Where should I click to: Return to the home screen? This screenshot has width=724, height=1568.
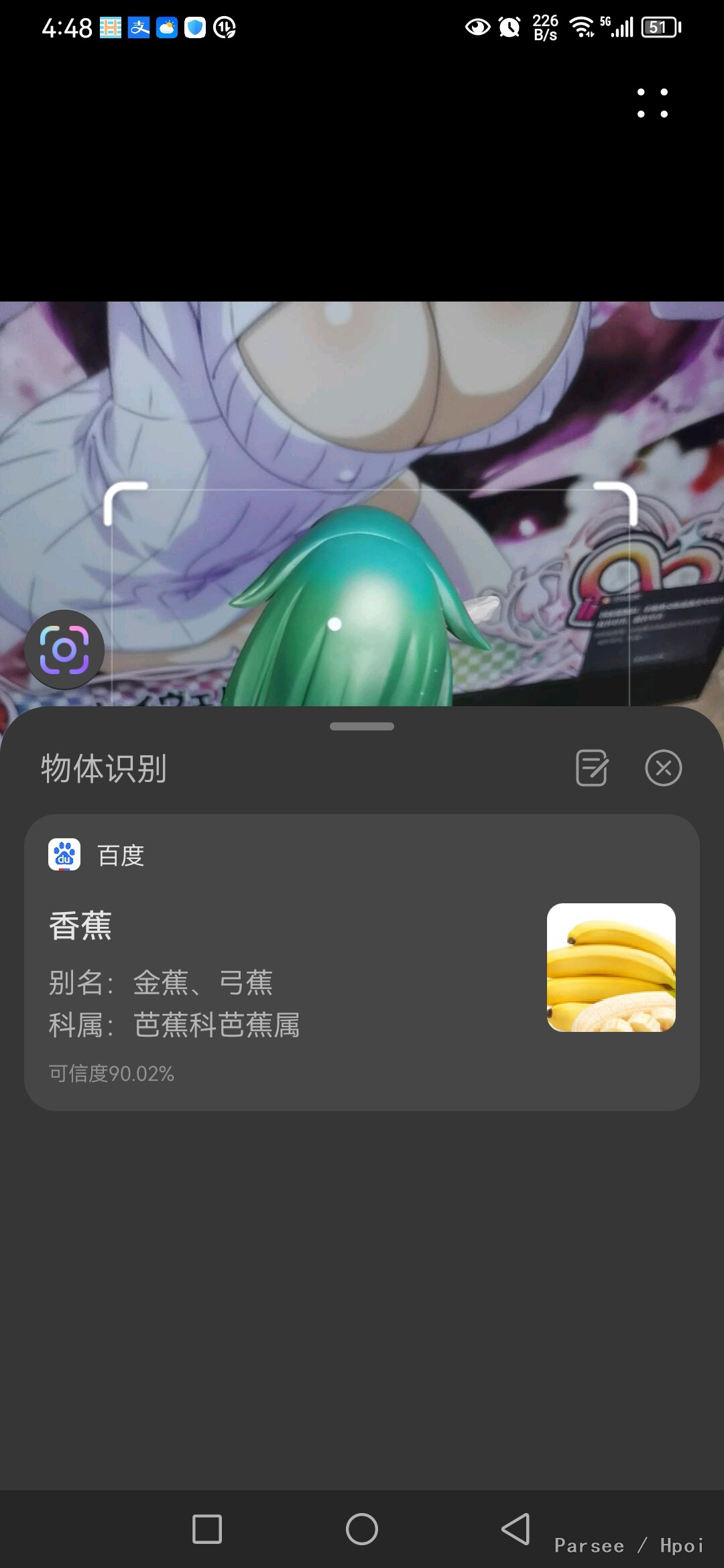(362, 1529)
